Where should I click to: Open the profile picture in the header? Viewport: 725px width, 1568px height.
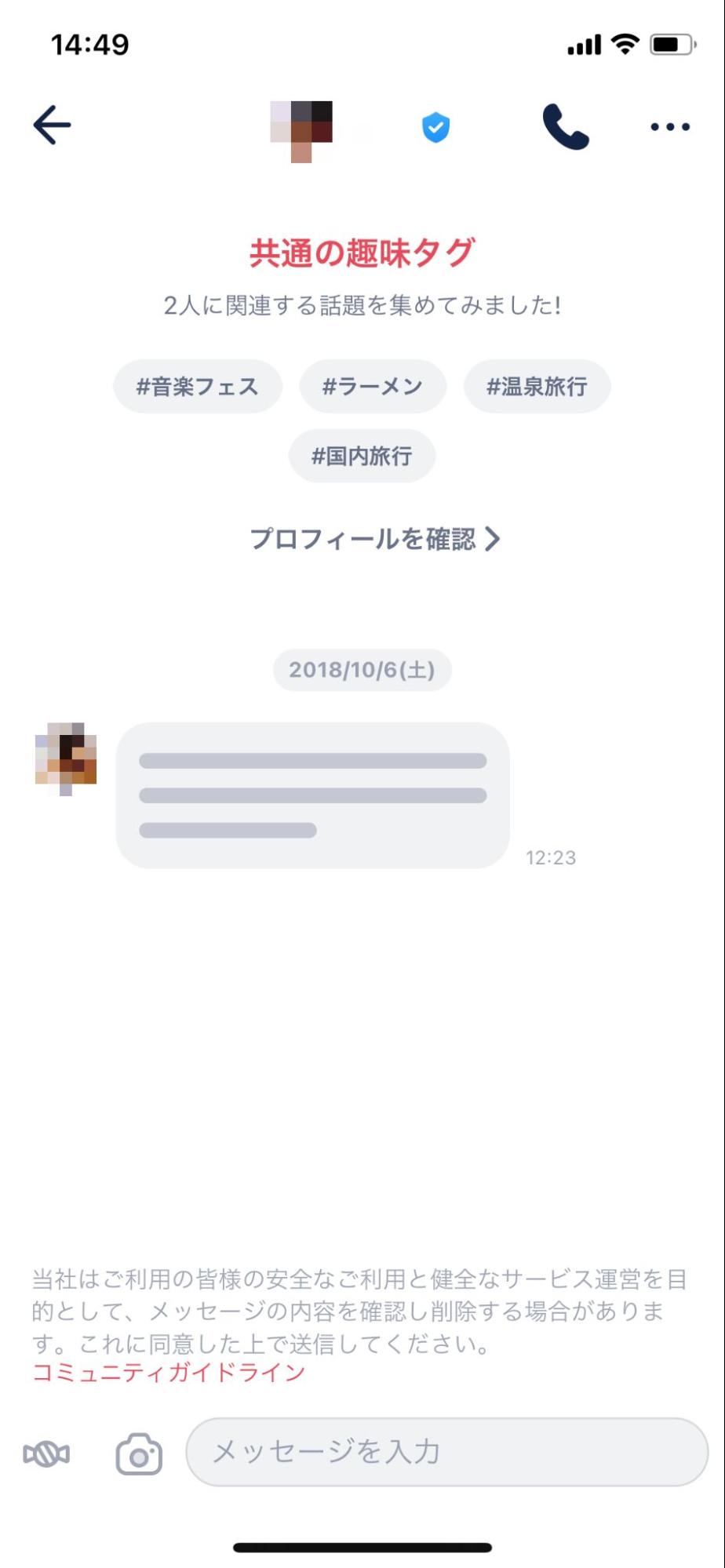(x=301, y=130)
